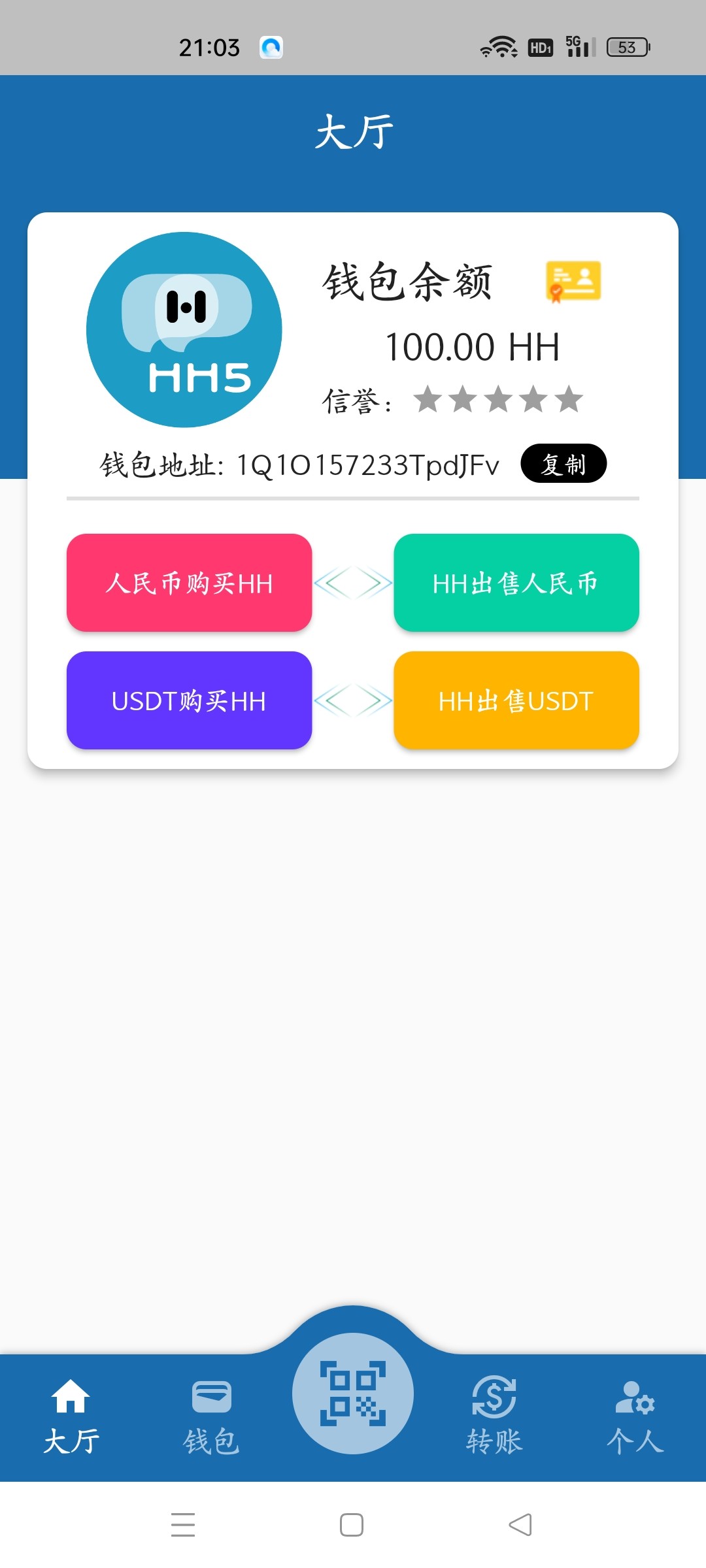The image size is (706, 1568).
Task: Choose HH出售人民币
Action: click(x=516, y=583)
